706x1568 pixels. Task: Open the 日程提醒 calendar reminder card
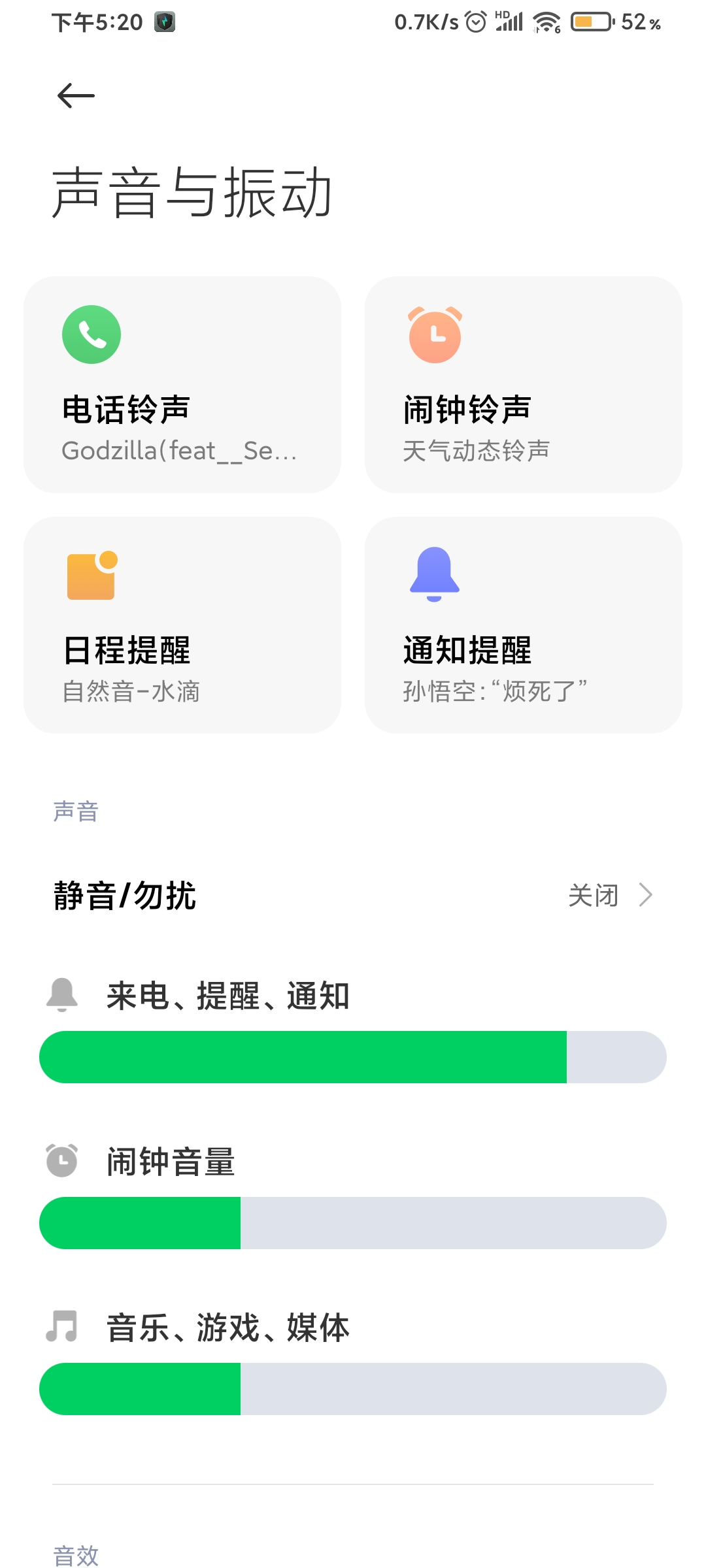click(x=182, y=625)
